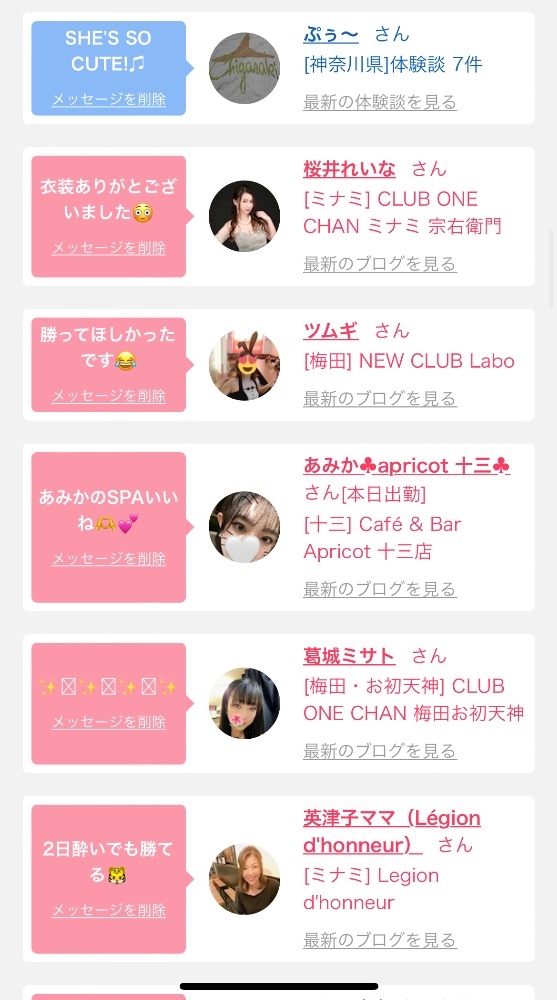This screenshot has height=1000, width=557.
Task: View あみか's latest blog
Action: click(380, 589)
